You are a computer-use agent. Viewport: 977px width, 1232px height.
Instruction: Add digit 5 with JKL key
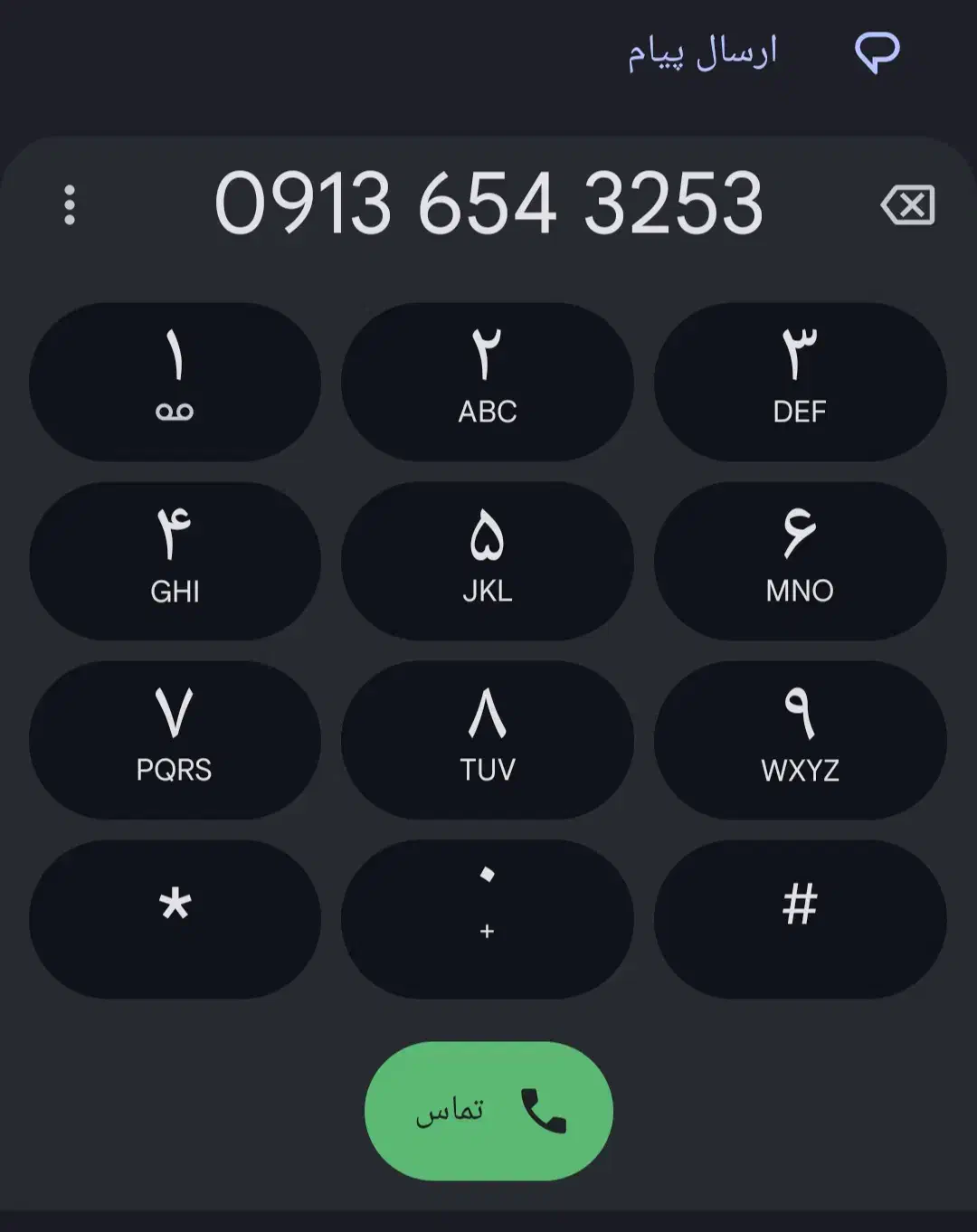pyautogui.click(x=487, y=561)
